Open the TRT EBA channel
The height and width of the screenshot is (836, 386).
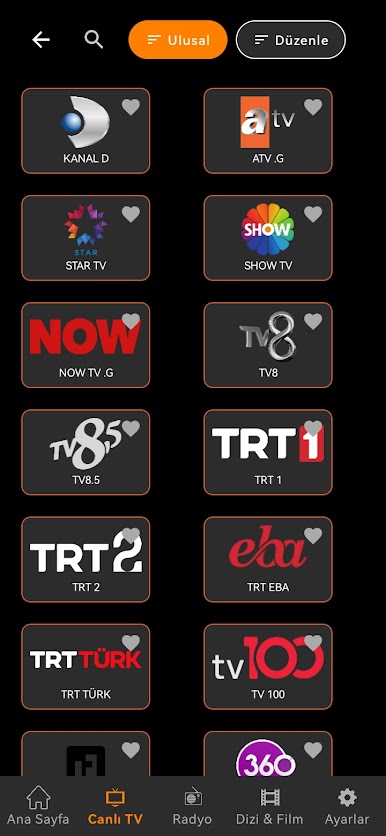point(268,559)
